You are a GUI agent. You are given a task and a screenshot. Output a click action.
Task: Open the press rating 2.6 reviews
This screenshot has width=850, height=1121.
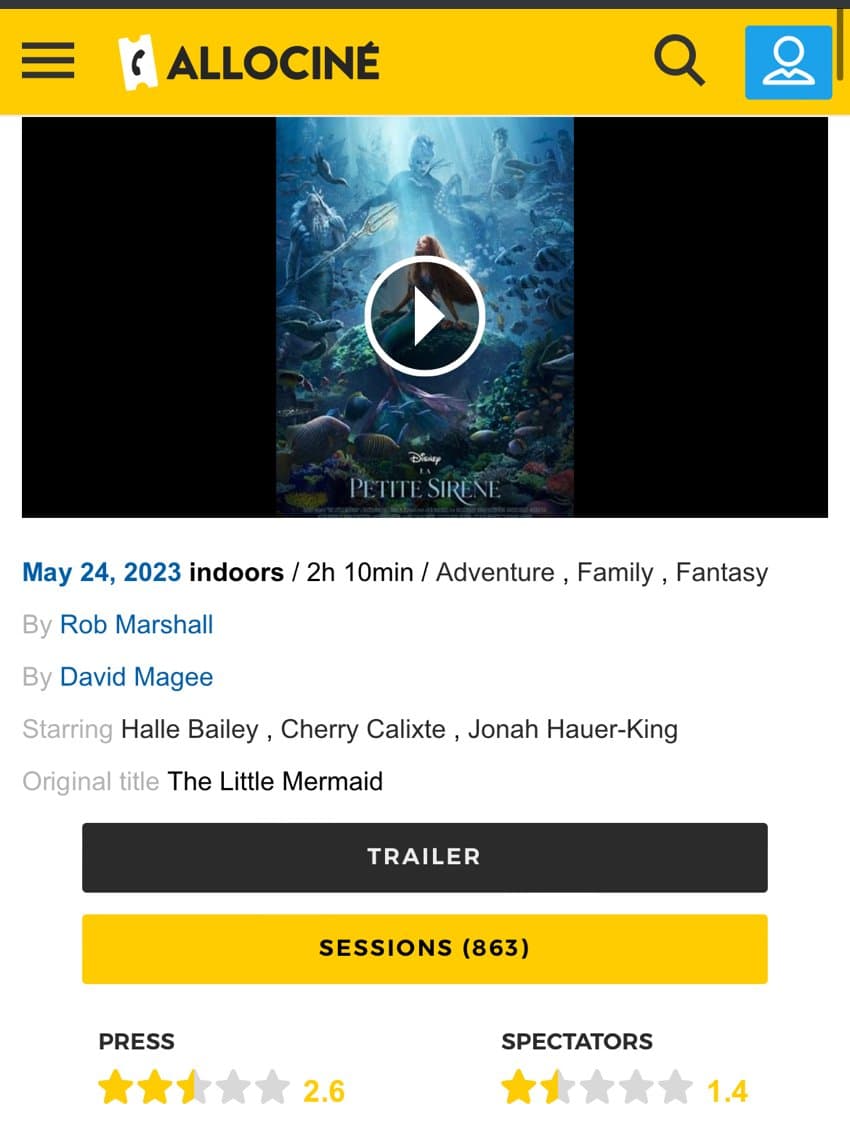pyautogui.click(x=220, y=1088)
